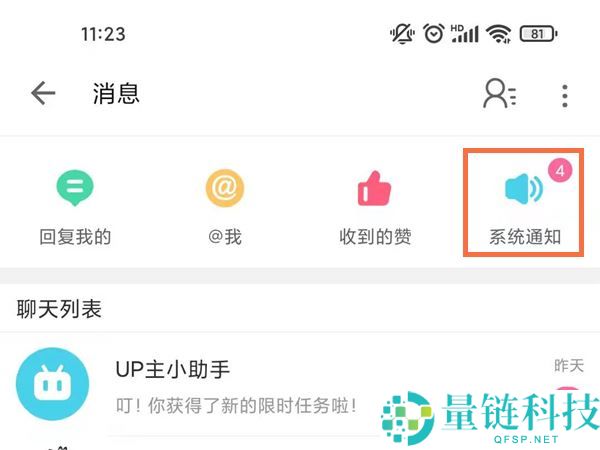The width and height of the screenshot is (600, 450).
Task: Go back from the 消息 page
Action: point(43,94)
